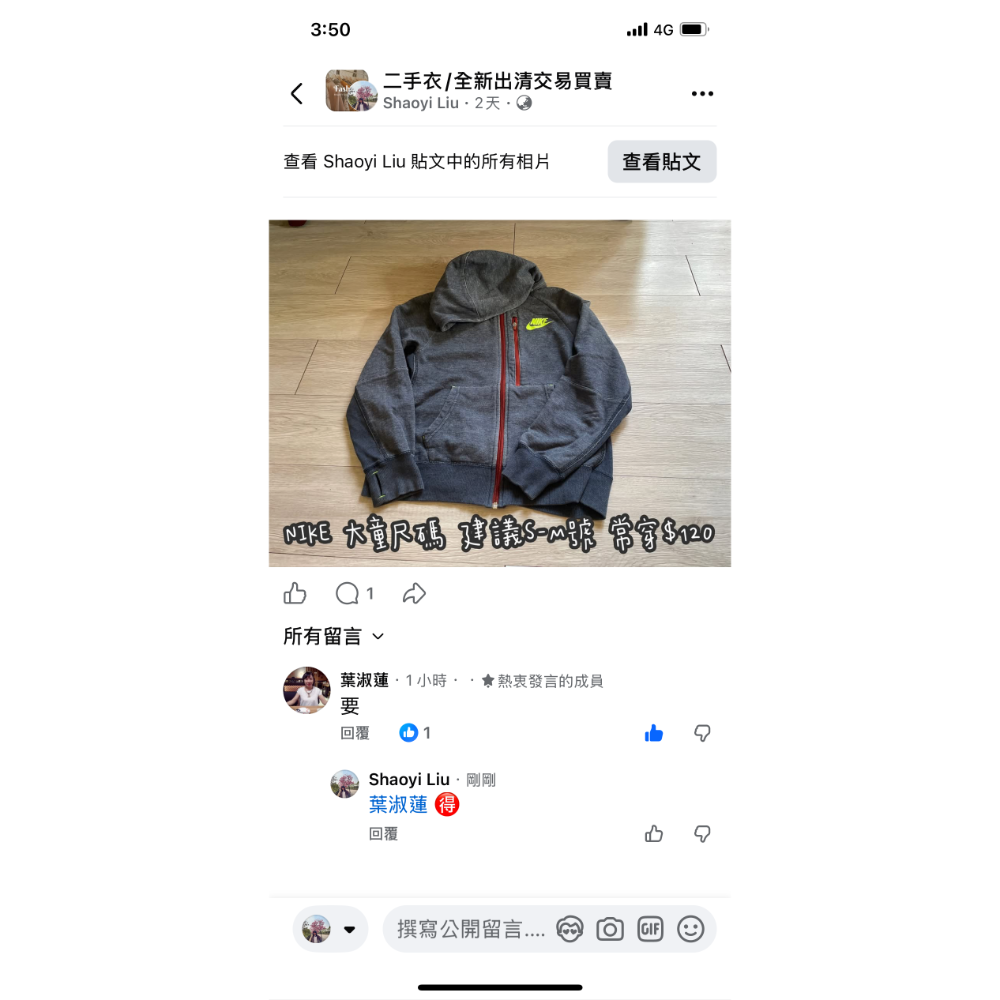Share this photo post
Screen dimensions: 1000x1000
click(x=414, y=594)
